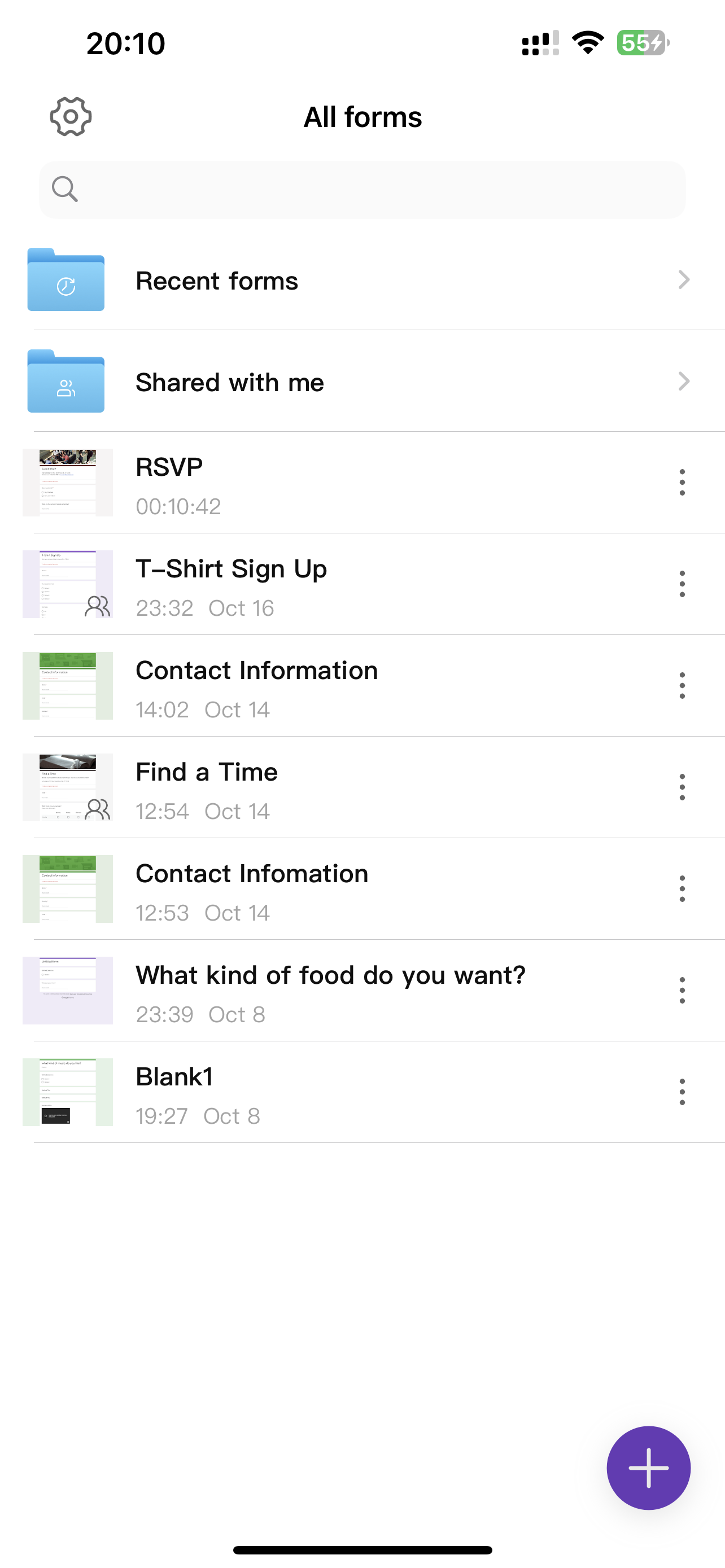Show options for the food question form

[682, 991]
